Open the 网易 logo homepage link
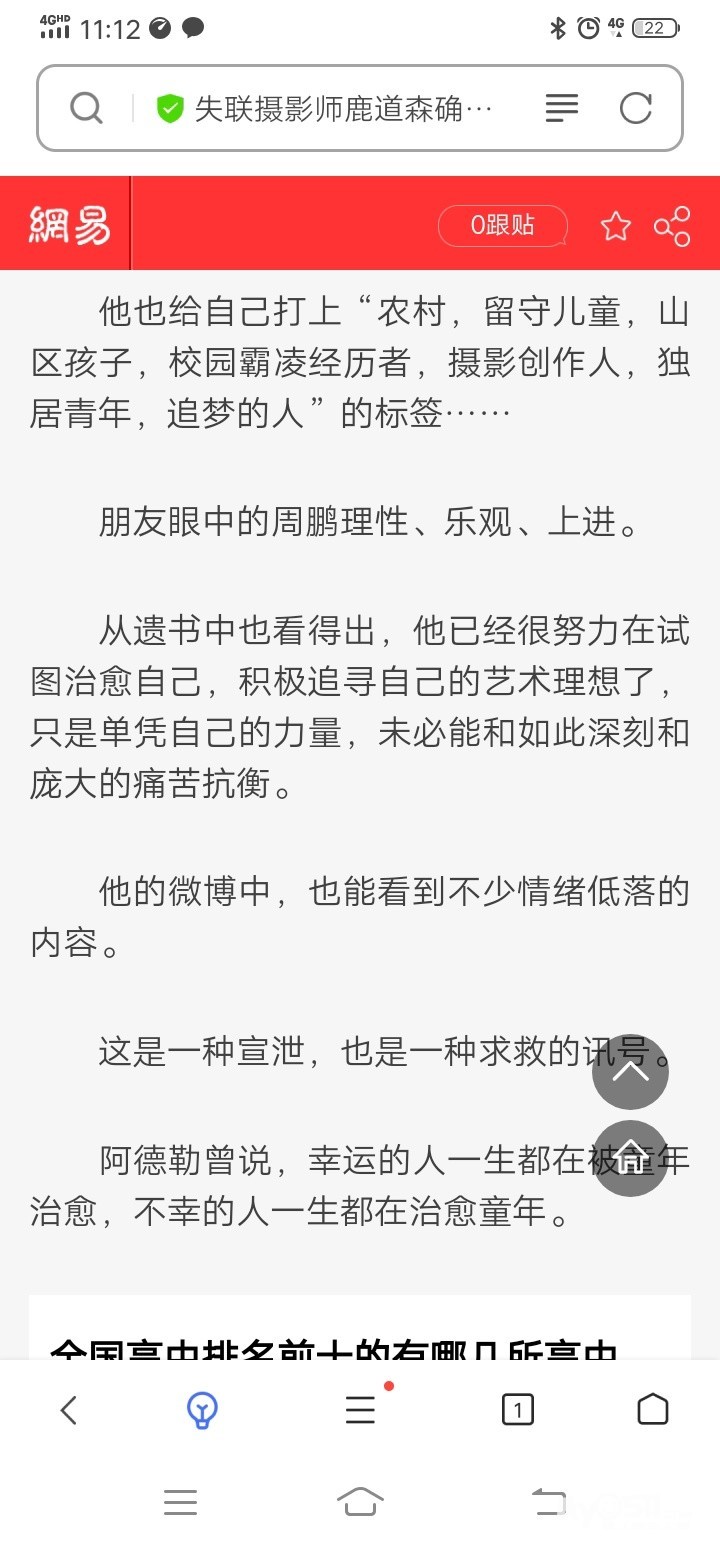The height and width of the screenshot is (1544, 720). tap(68, 224)
